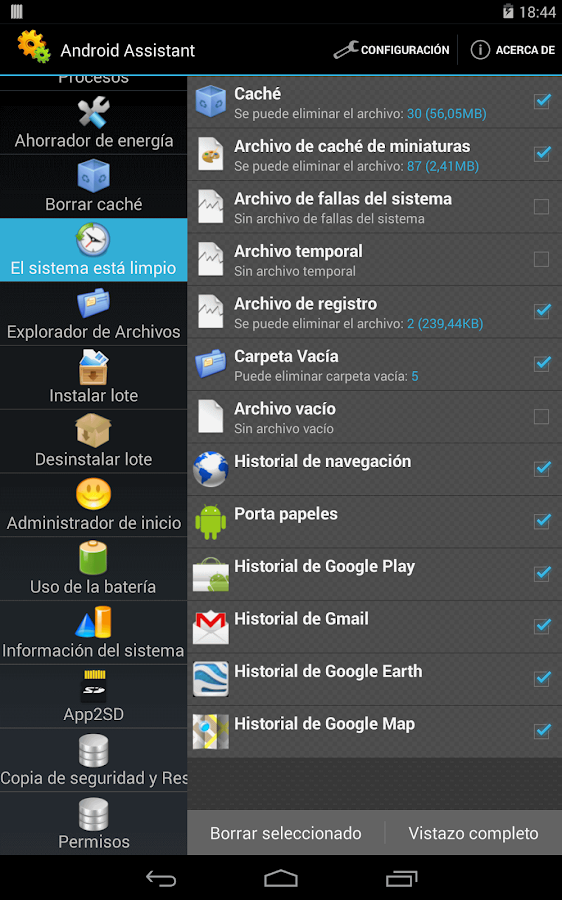Open CONFIGURACIÓN settings
The height and width of the screenshot is (900, 562).
tap(392, 50)
